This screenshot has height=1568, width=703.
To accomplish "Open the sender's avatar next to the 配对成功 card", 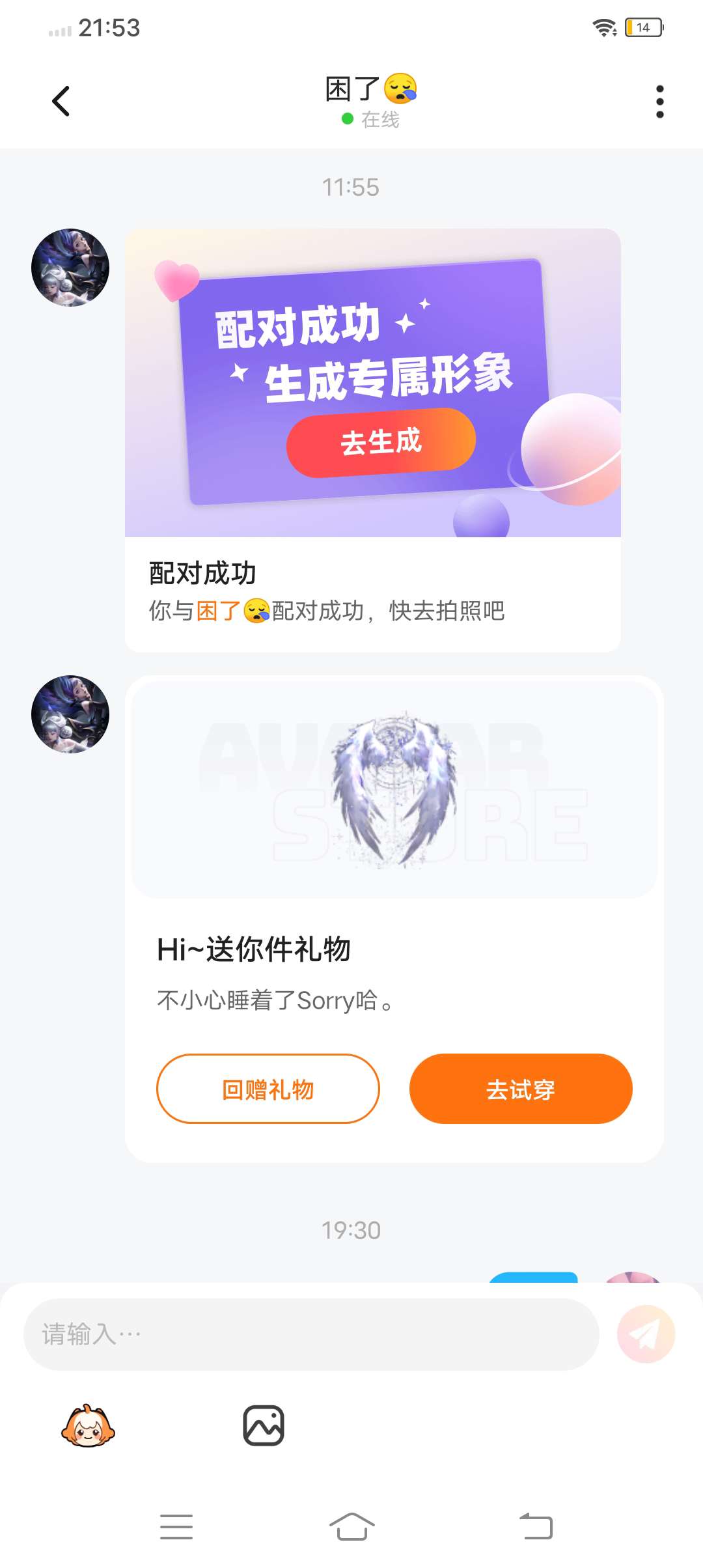I will click(x=70, y=268).
